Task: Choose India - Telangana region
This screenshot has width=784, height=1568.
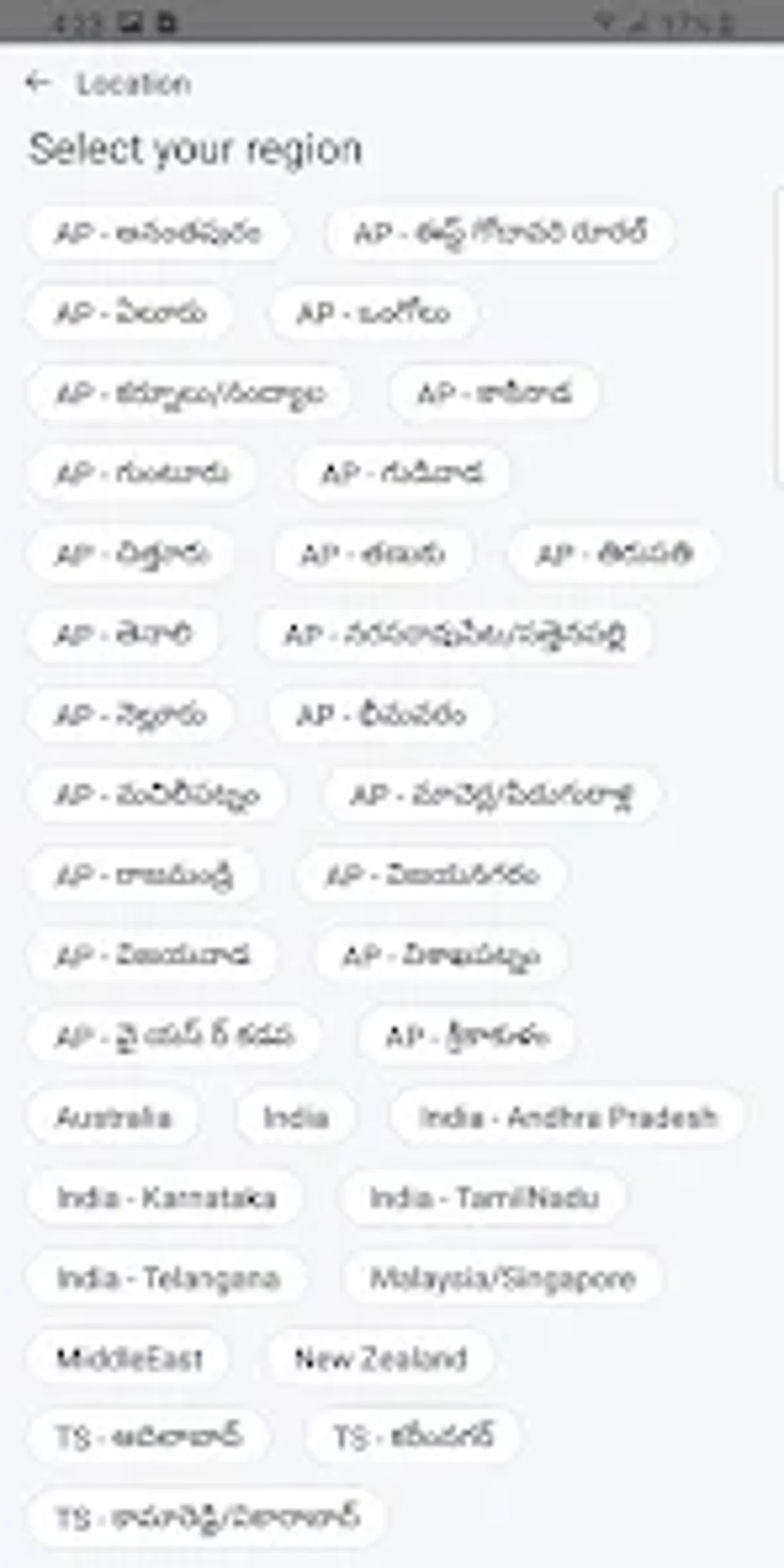Action: [x=168, y=1277]
